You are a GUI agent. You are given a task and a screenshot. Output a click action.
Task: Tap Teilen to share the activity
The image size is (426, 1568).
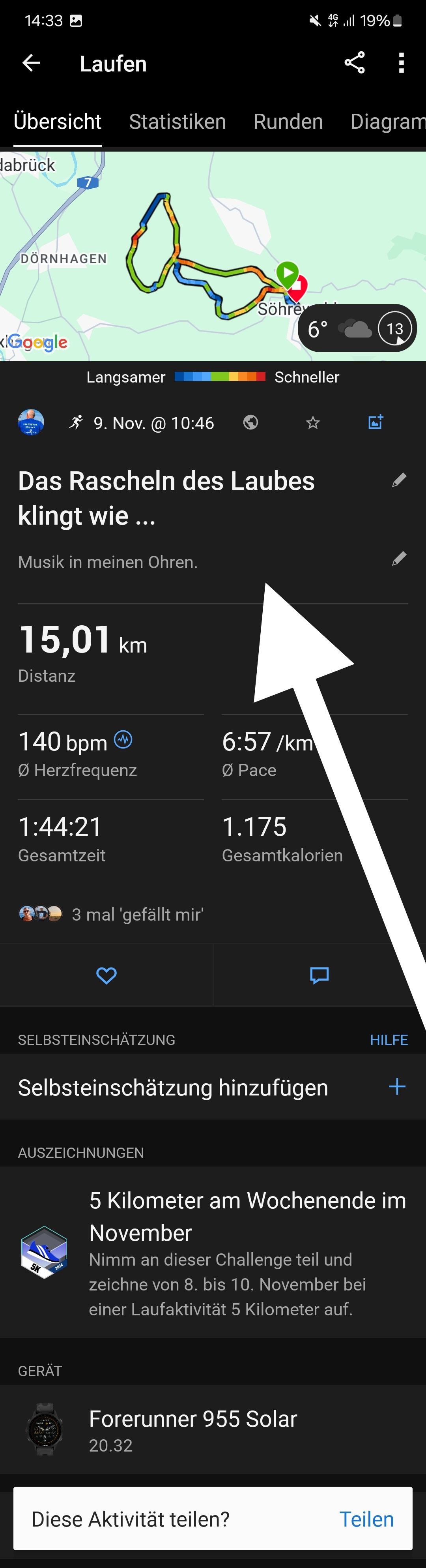coord(366,1519)
